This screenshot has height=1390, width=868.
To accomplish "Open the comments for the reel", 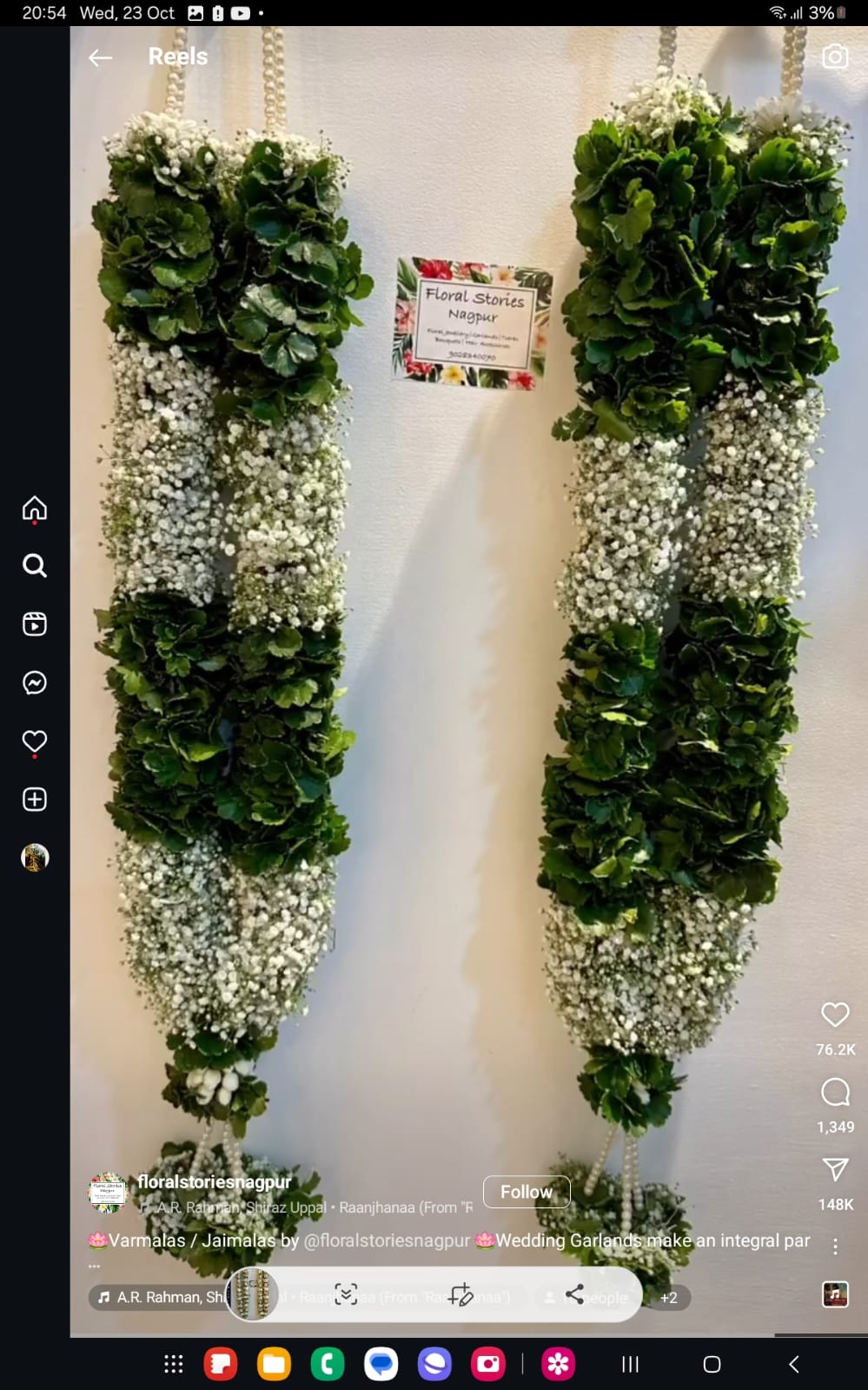I will pyautogui.click(x=834, y=1093).
